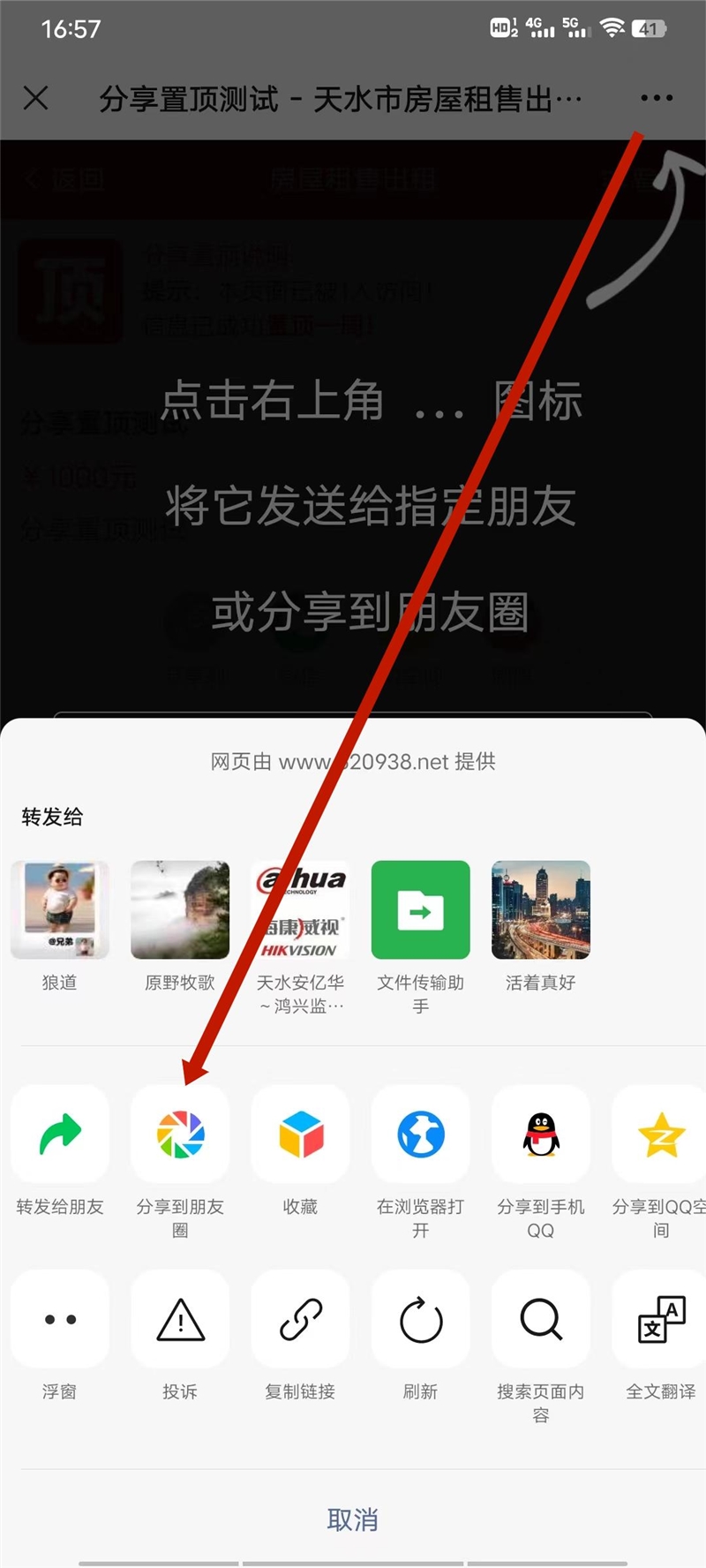The image size is (706, 1568).
Task: Dismiss the share sheet with 取消
Action: click(353, 1519)
